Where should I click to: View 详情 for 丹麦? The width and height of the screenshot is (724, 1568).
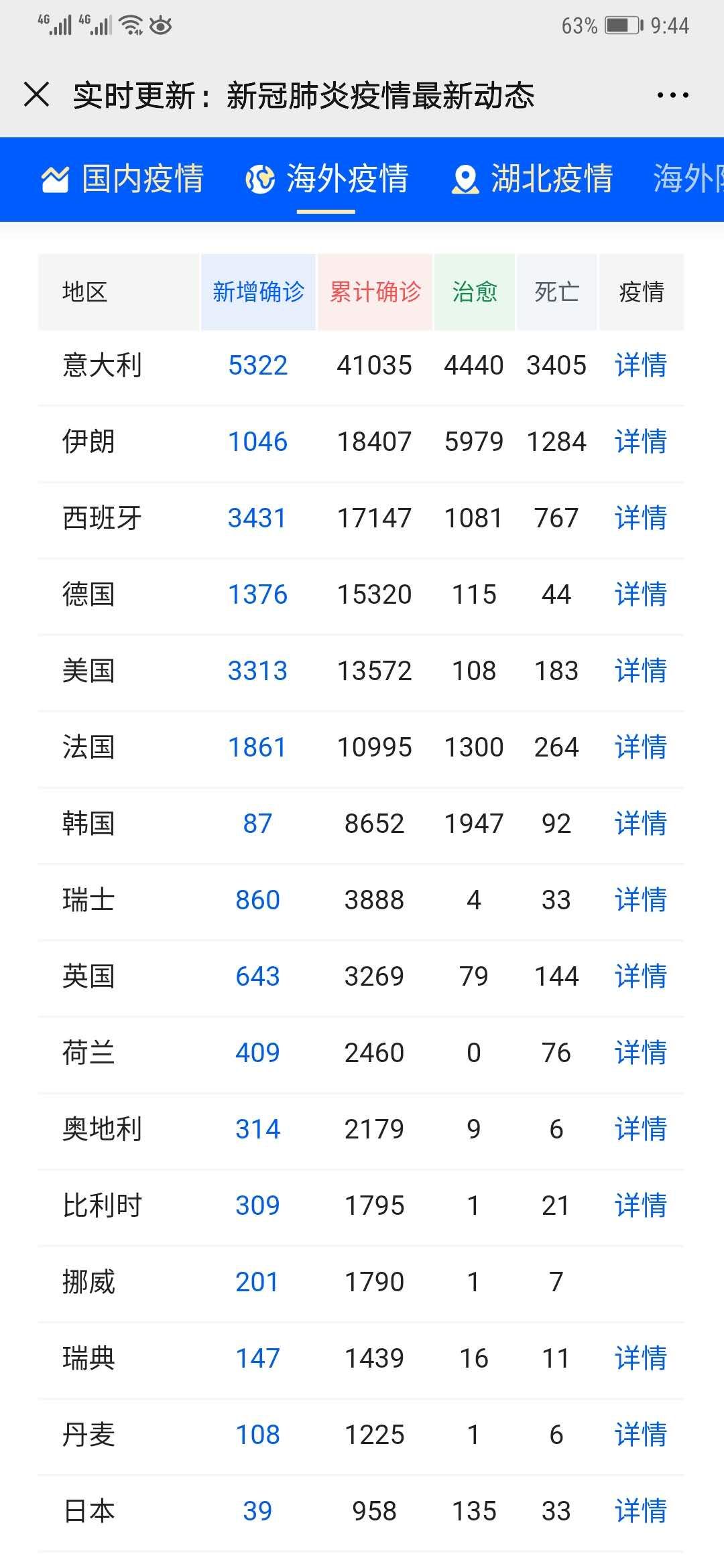click(x=641, y=1435)
